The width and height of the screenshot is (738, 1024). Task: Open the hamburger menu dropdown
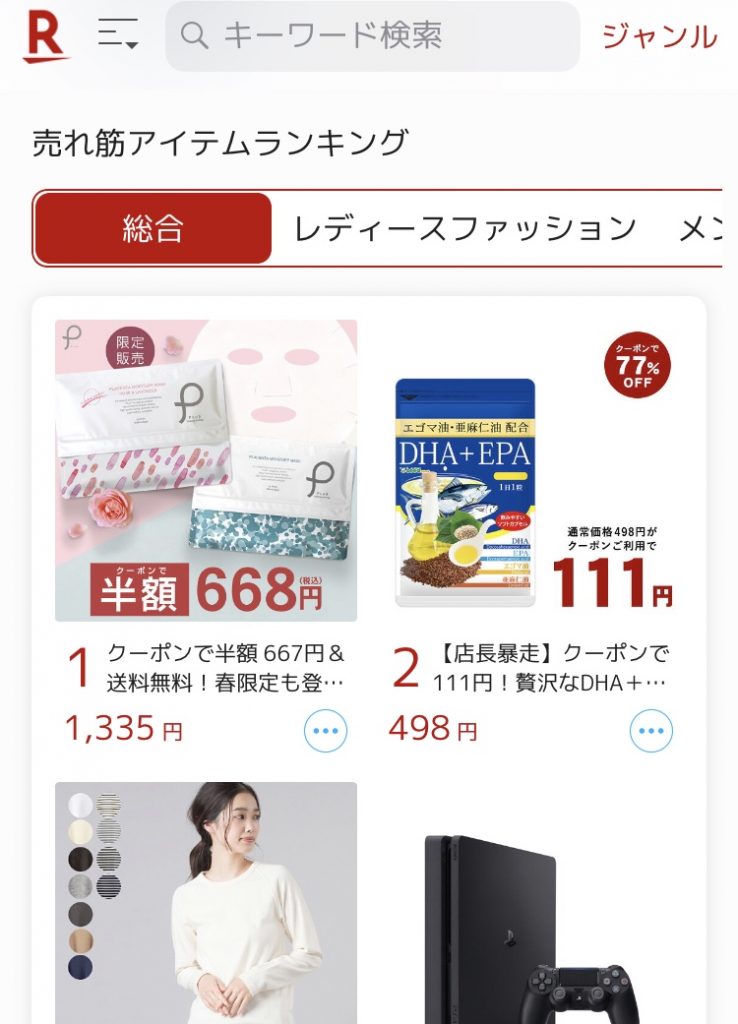click(118, 37)
